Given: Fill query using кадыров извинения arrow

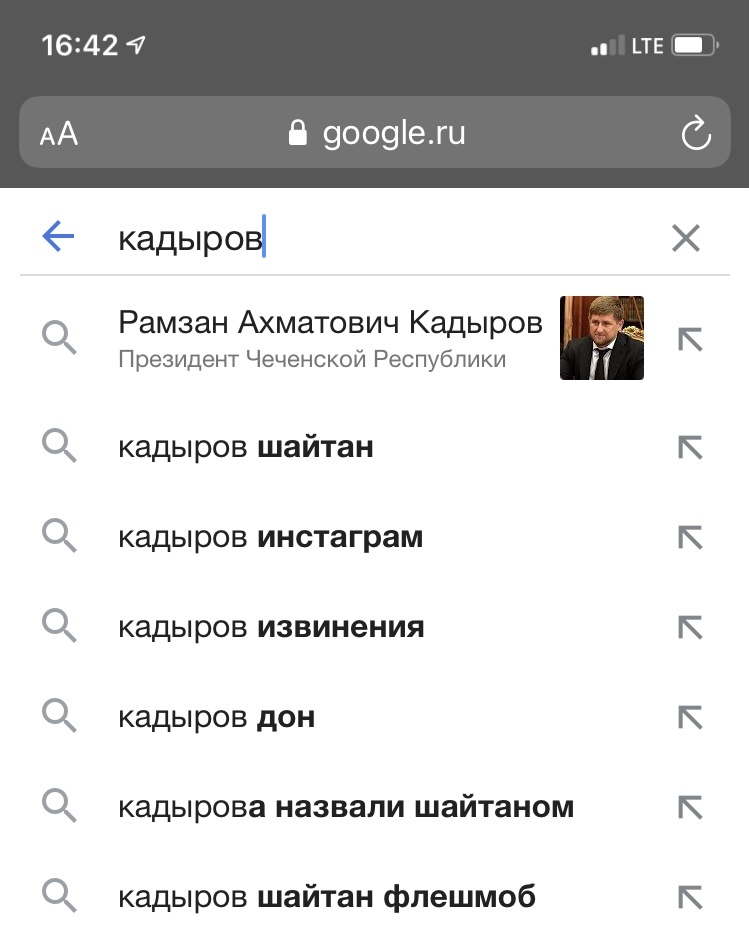Looking at the screenshot, I should point(690,627).
